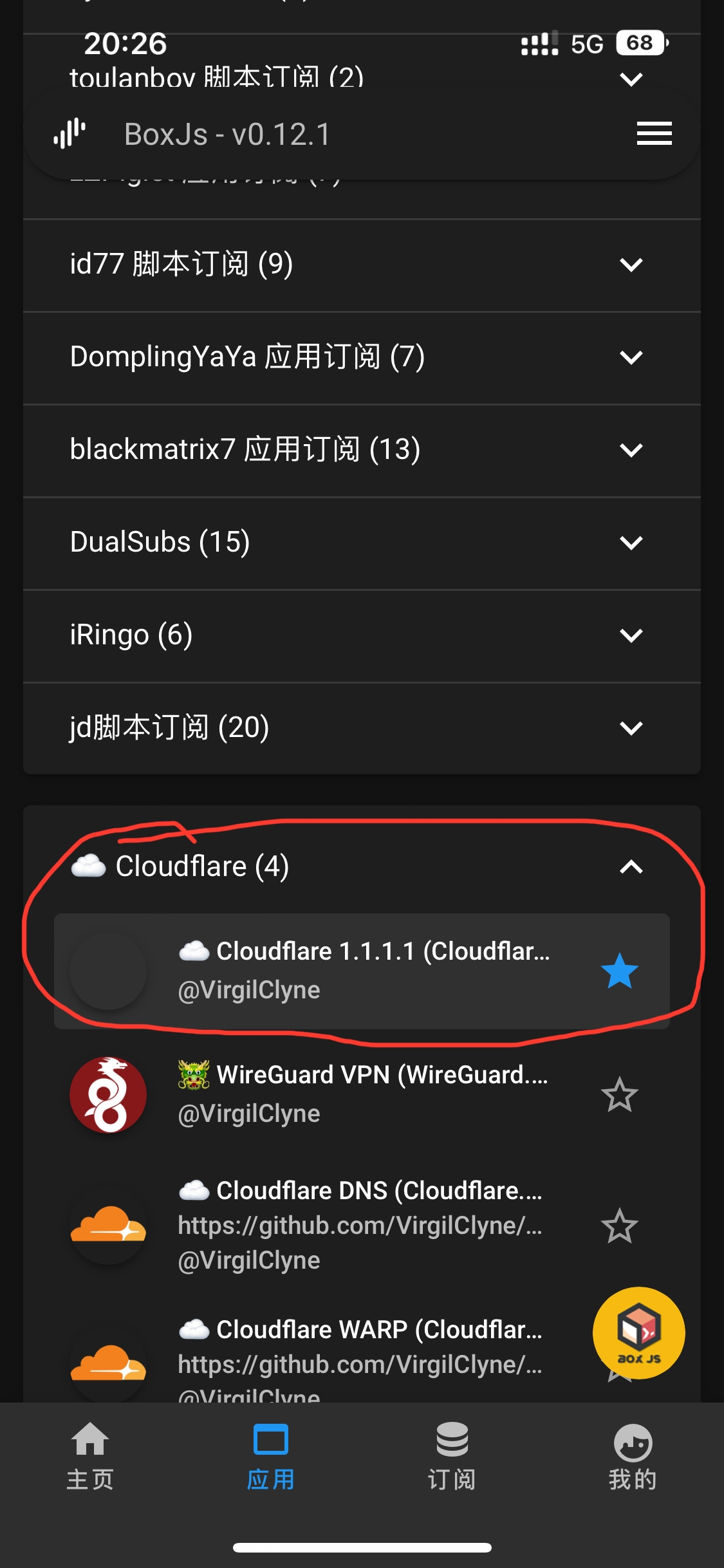Screen dimensions: 724x1568
Task: Favorite Cloudflare DNS with star icon
Action: pyautogui.click(x=619, y=1226)
